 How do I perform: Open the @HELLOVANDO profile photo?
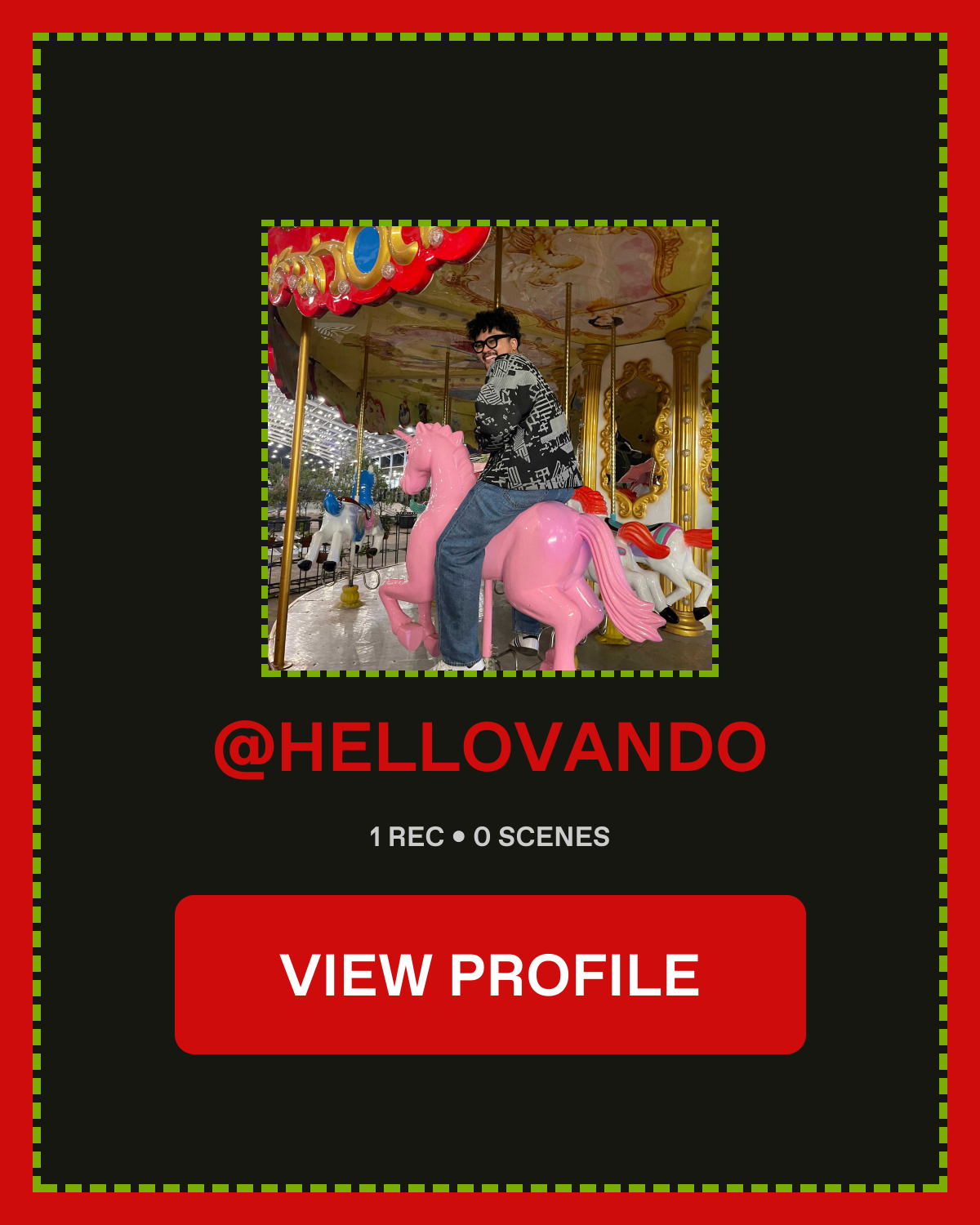pyautogui.click(x=490, y=448)
